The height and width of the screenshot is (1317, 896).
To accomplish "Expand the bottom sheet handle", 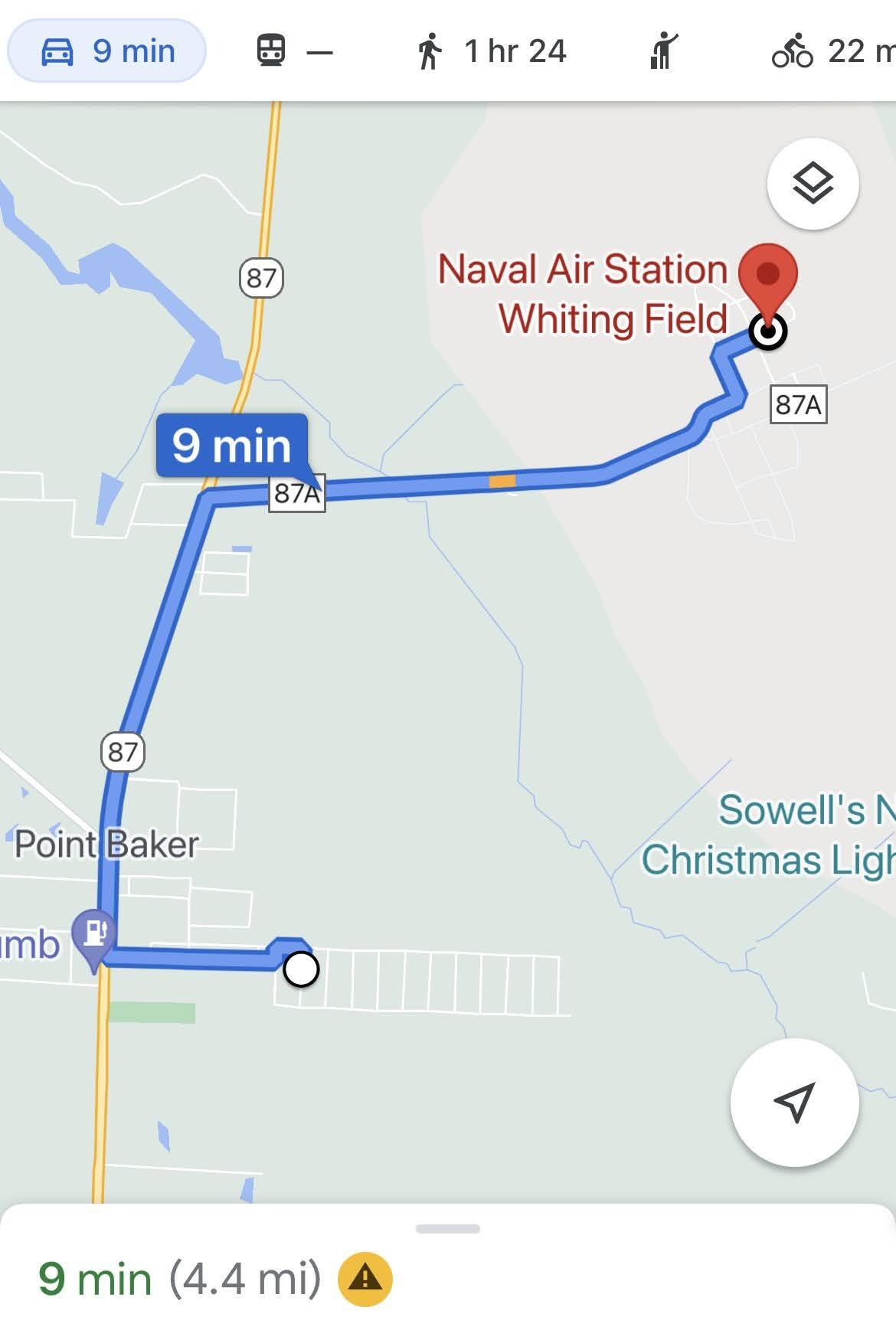I will tap(448, 1229).
